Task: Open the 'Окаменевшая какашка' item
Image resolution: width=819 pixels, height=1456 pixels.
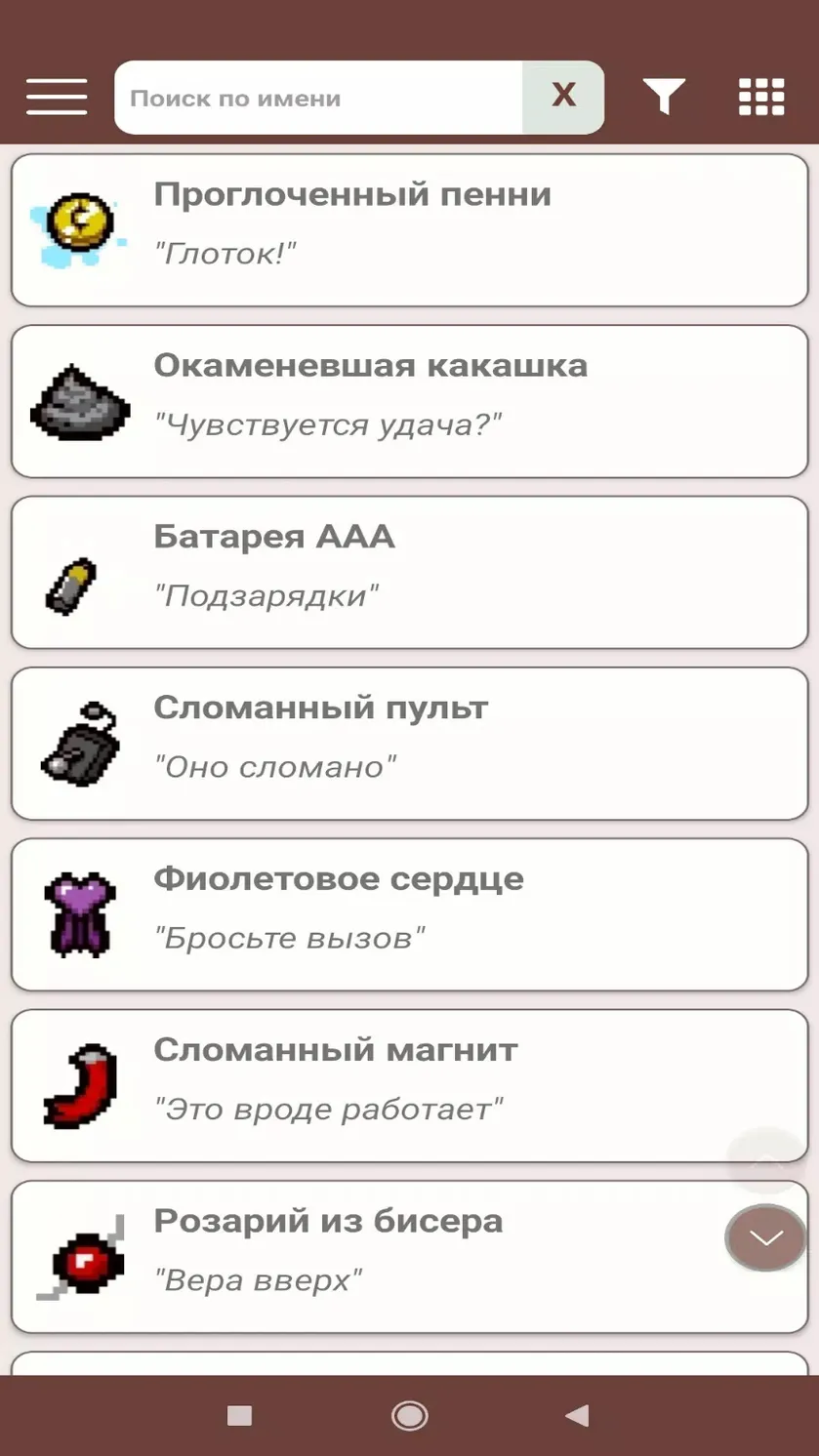Action: point(410,401)
